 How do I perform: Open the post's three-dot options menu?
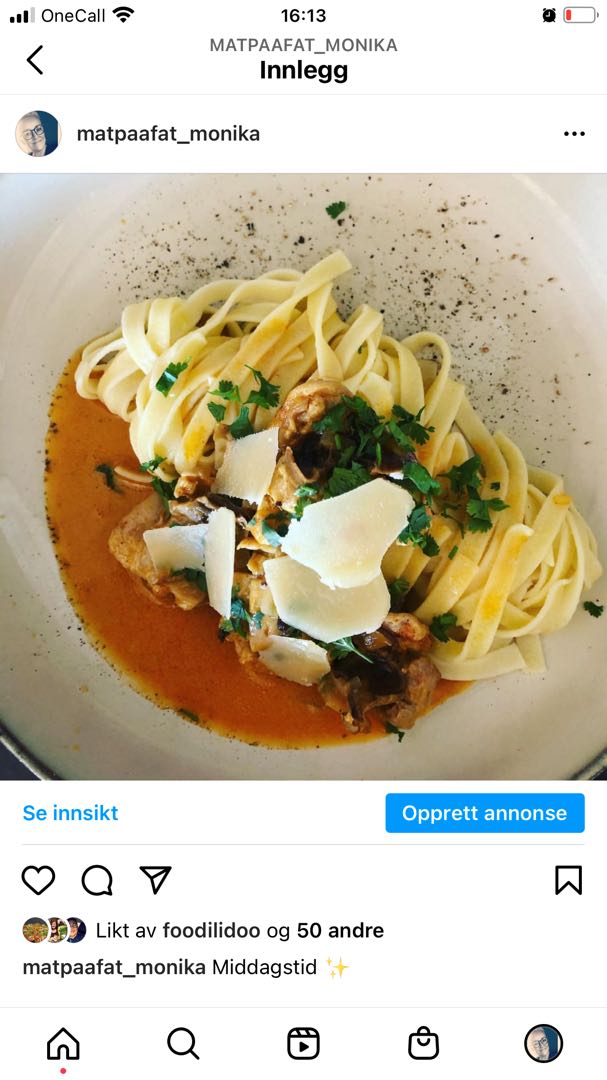click(574, 134)
